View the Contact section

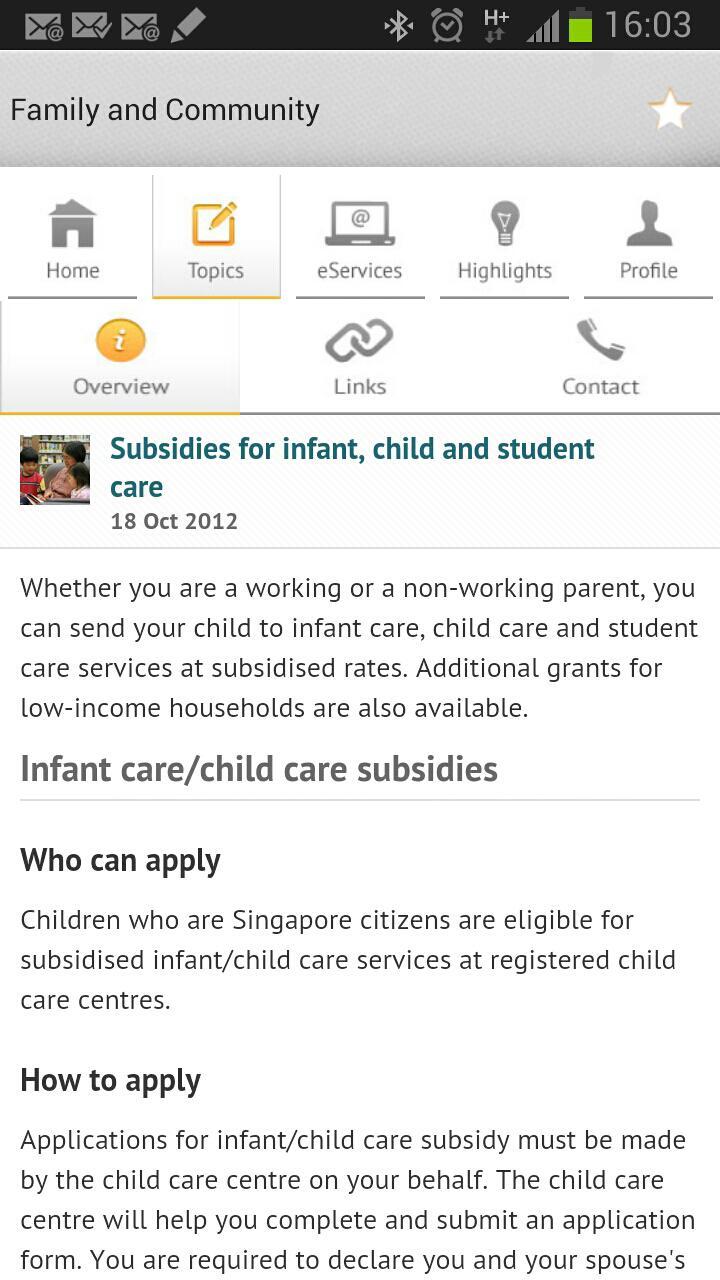[x=600, y=358]
